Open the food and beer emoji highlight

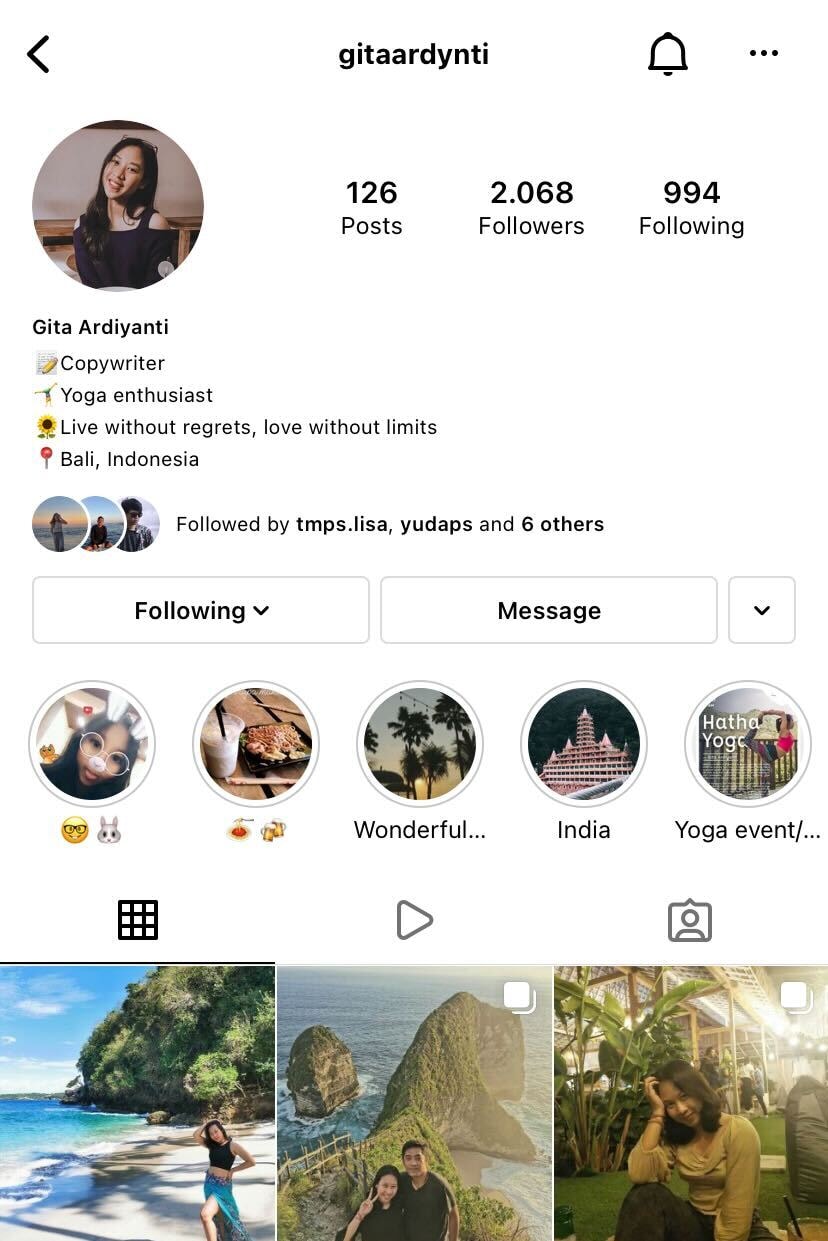coord(256,744)
